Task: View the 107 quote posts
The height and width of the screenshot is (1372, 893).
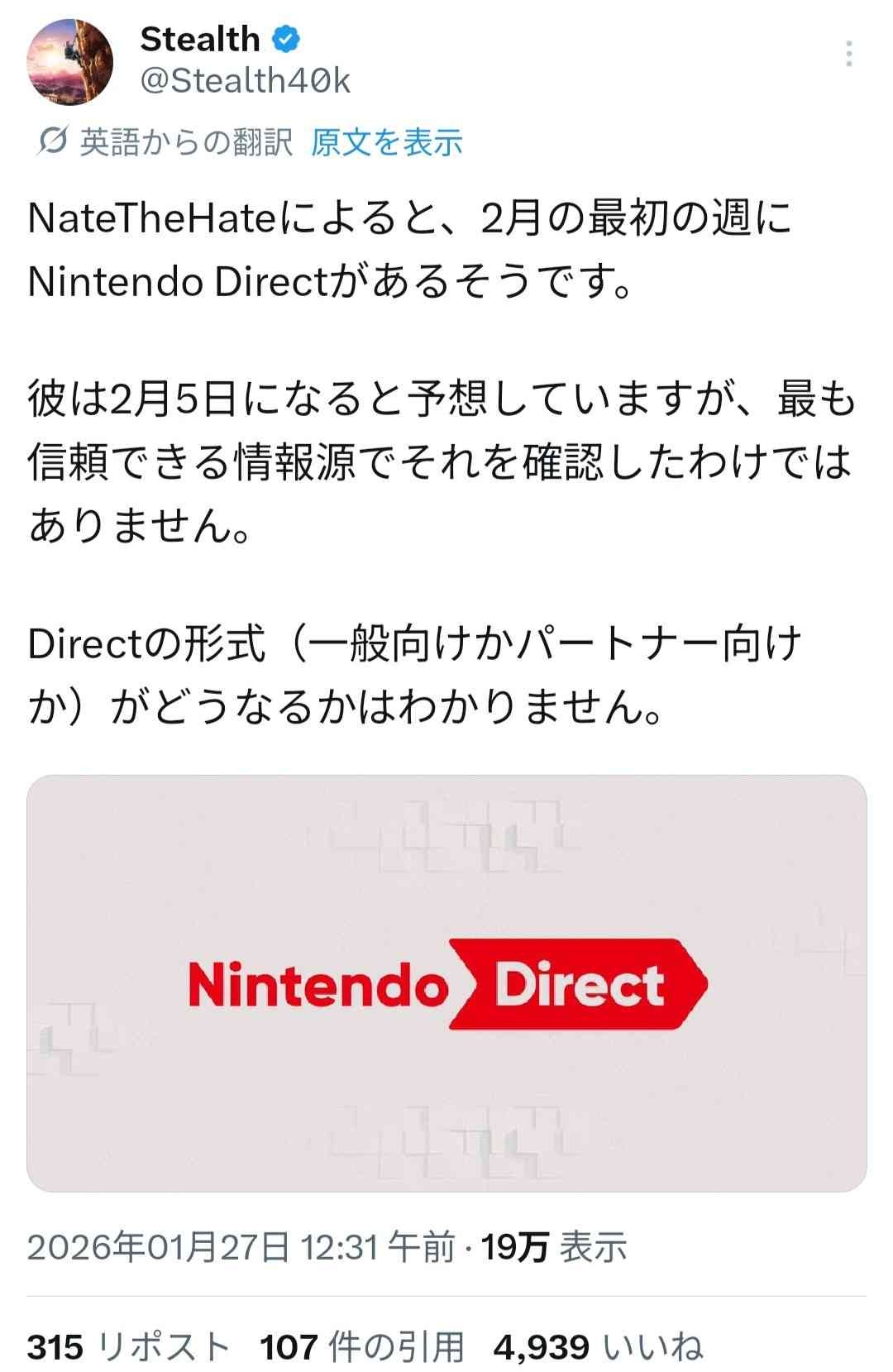Action: (x=362, y=1347)
